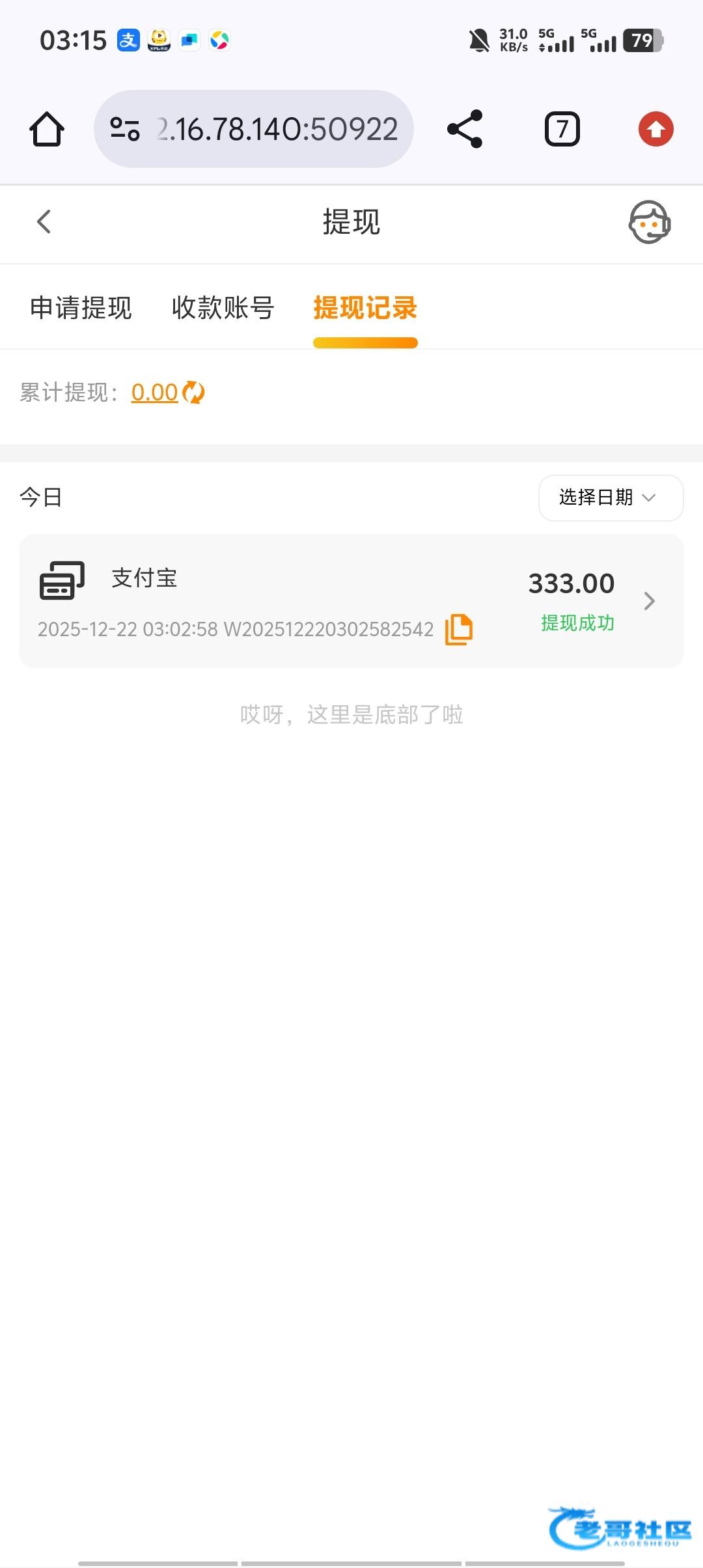Viewport: 703px width, 1568px height.
Task: Copy the withdrawal order number
Action: (x=459, y=630)
